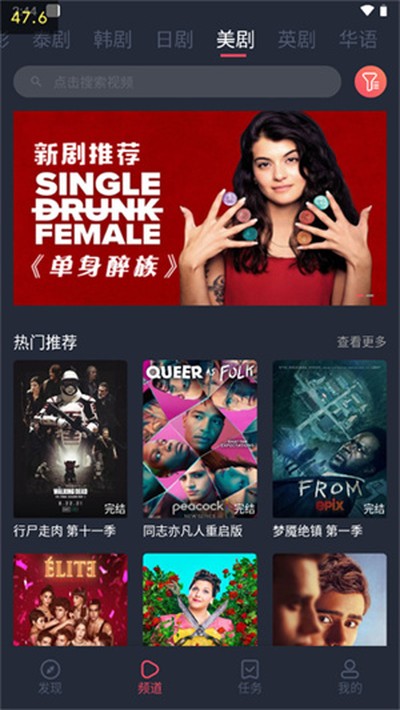400x710 pixels.
Task: Open the 英剧 tab
Action: [x=296, y=40]
